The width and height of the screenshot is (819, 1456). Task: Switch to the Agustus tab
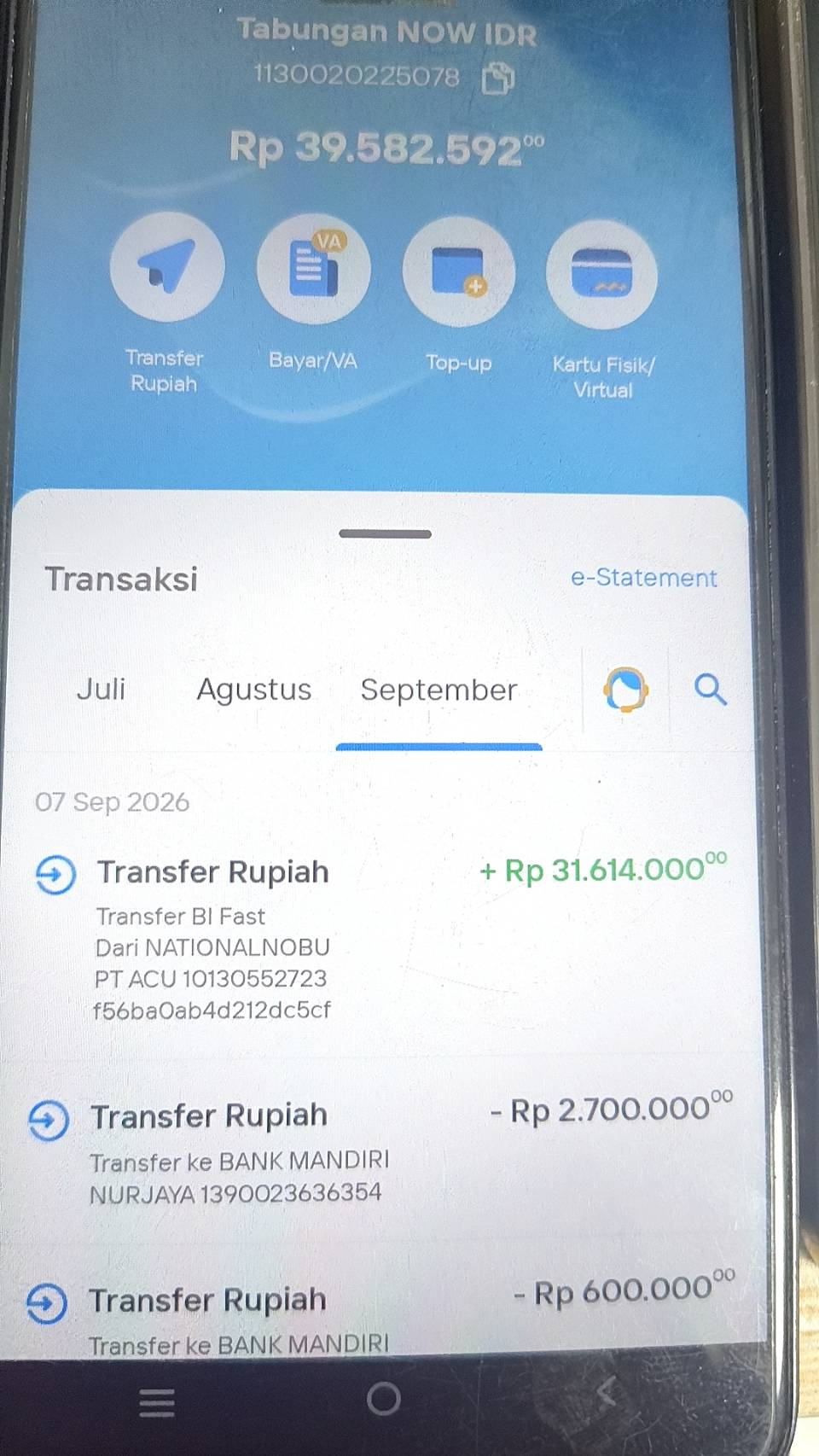click(x=253, y=690)
